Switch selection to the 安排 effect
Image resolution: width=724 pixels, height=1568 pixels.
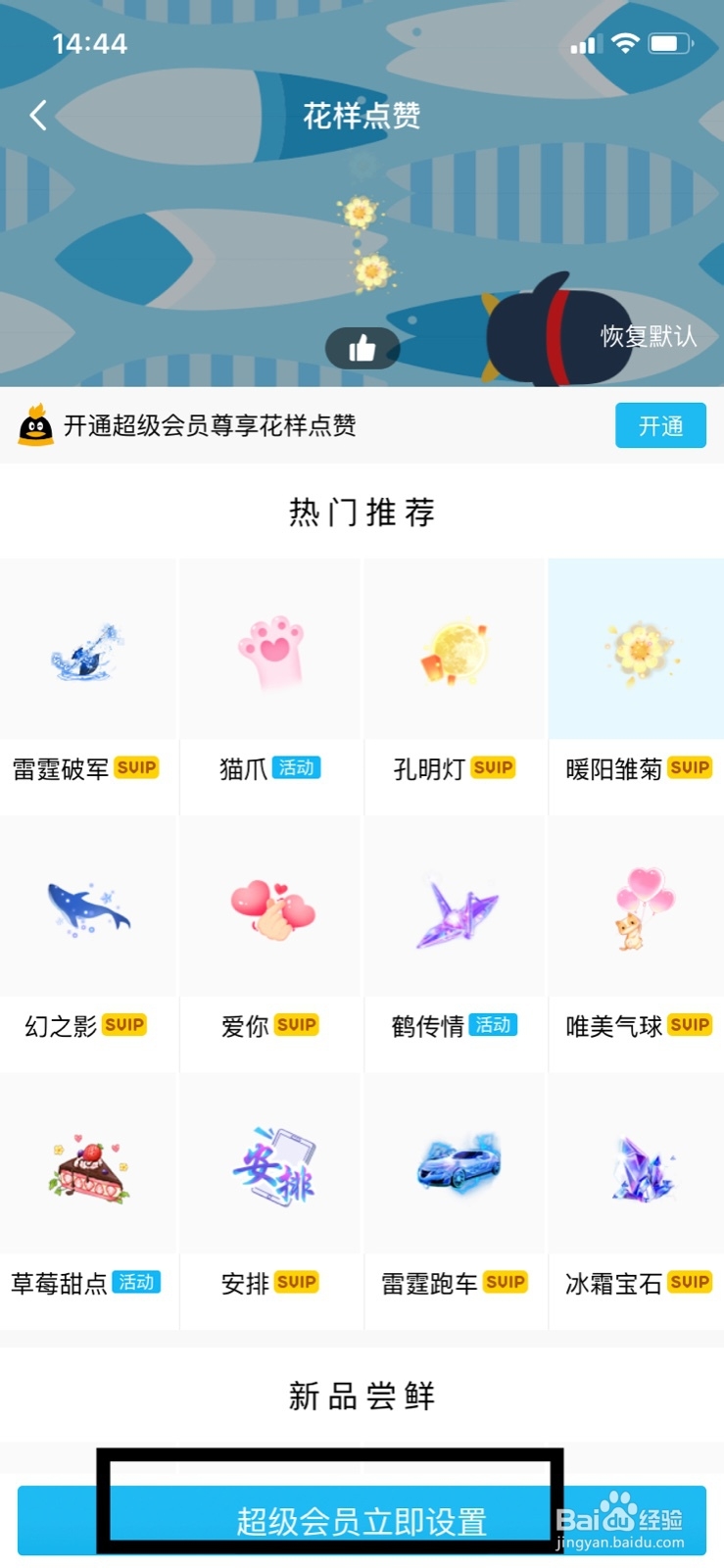point(269,1166)
